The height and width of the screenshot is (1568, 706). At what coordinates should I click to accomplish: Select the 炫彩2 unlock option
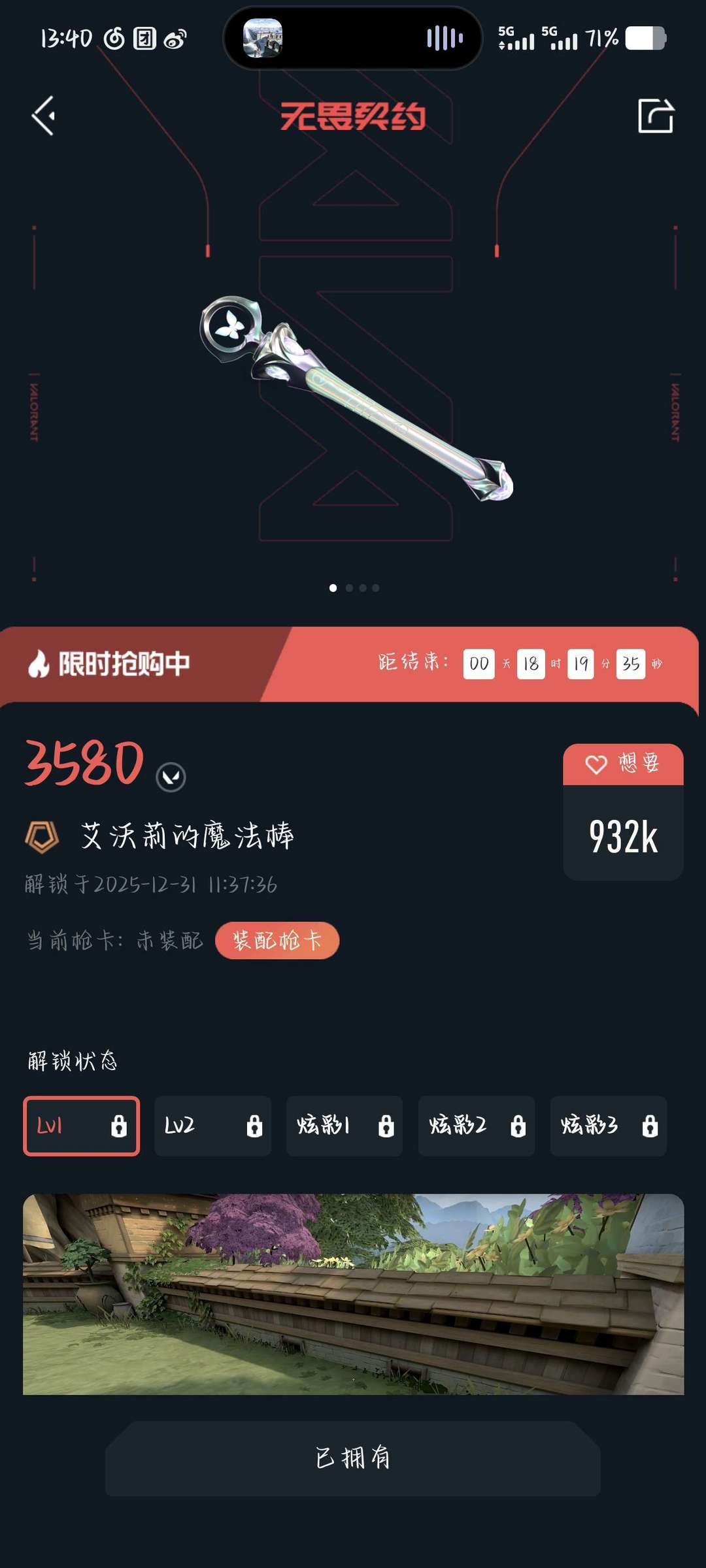tap(477, 1126)
